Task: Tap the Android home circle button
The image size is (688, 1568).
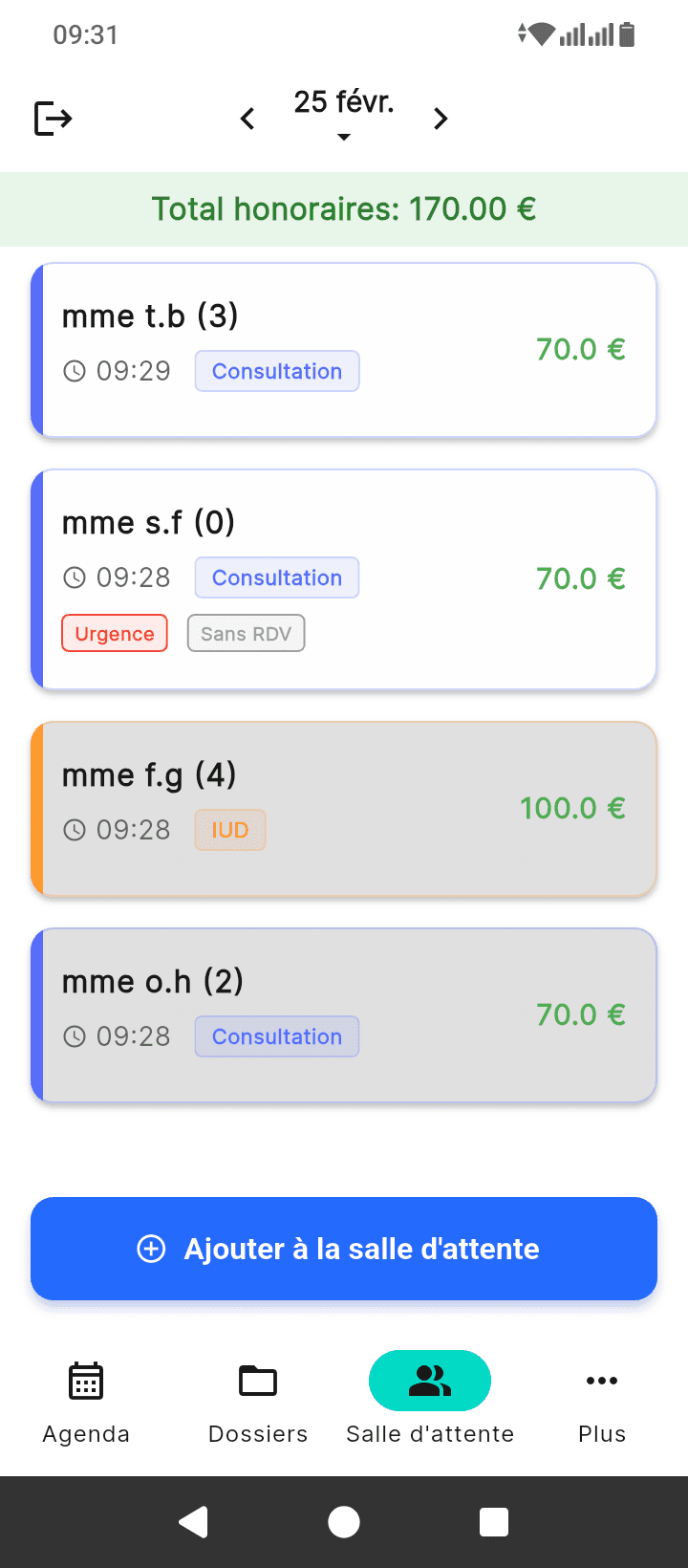Action: point(344,1522)
